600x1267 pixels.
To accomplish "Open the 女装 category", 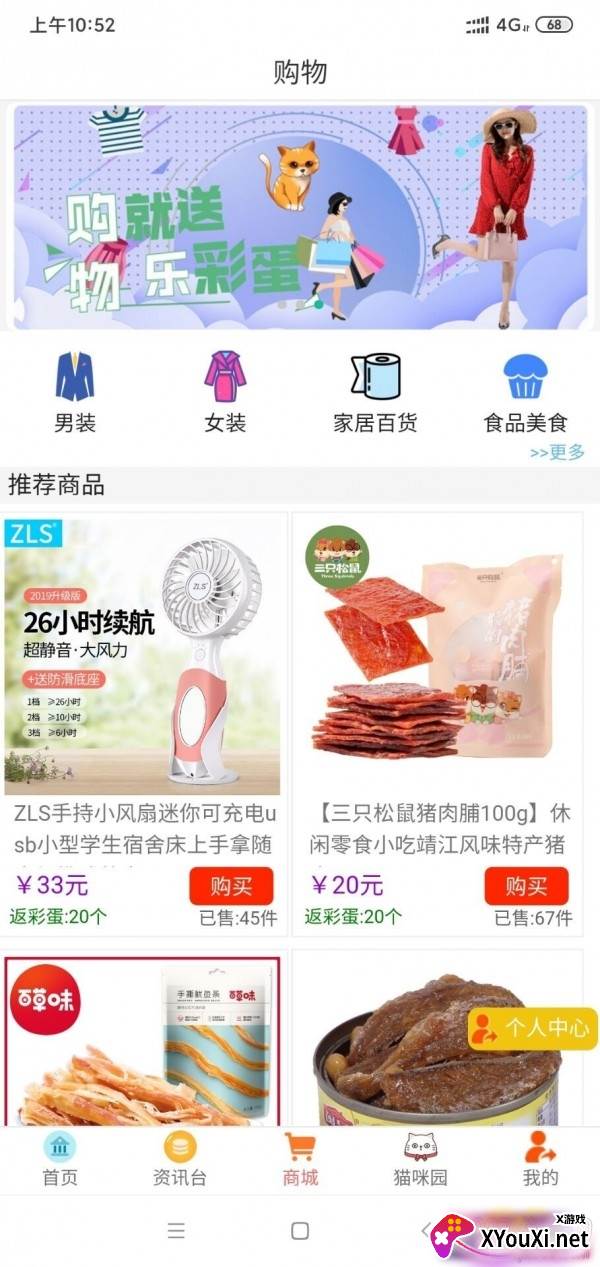I will point(225,393).
